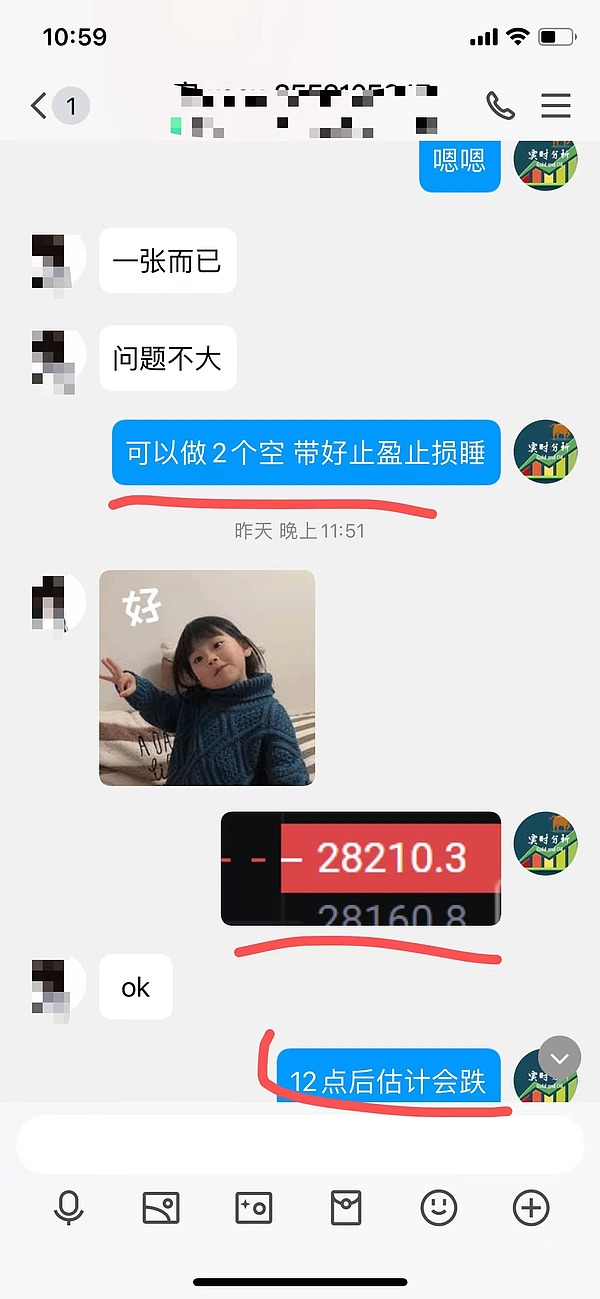Start a voice call with this contact
The image size is (600, 1299).
click(x=500, y=105)
